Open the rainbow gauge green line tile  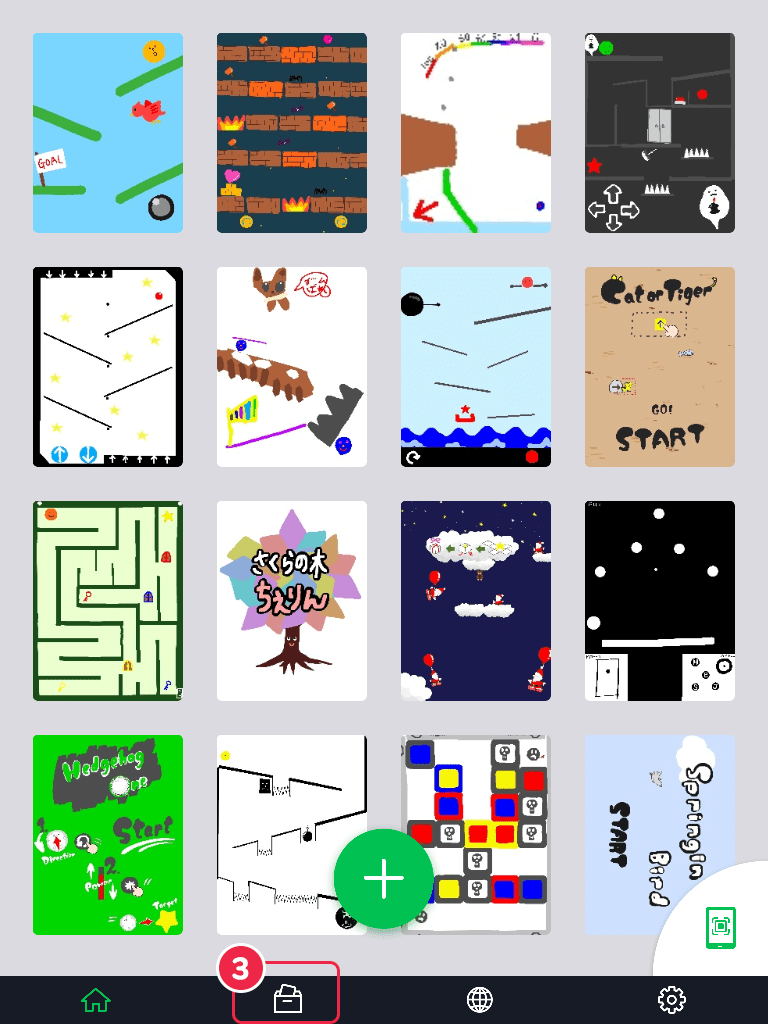(x=475, y=132)
